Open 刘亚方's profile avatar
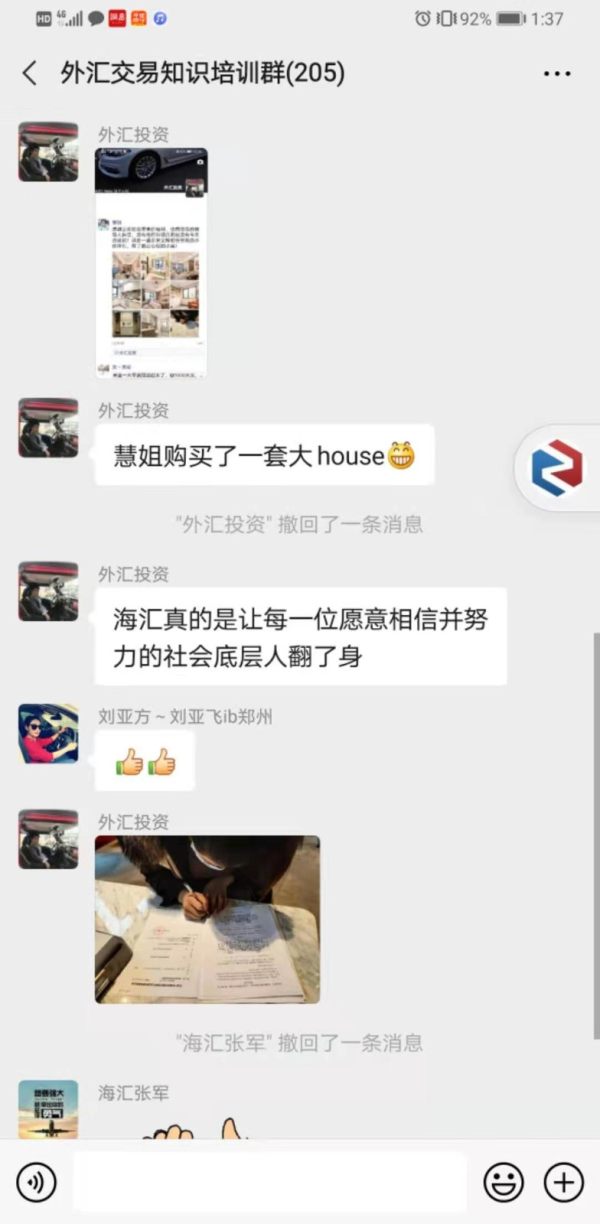The image size is (600, 1224). [x=48, y=733]
